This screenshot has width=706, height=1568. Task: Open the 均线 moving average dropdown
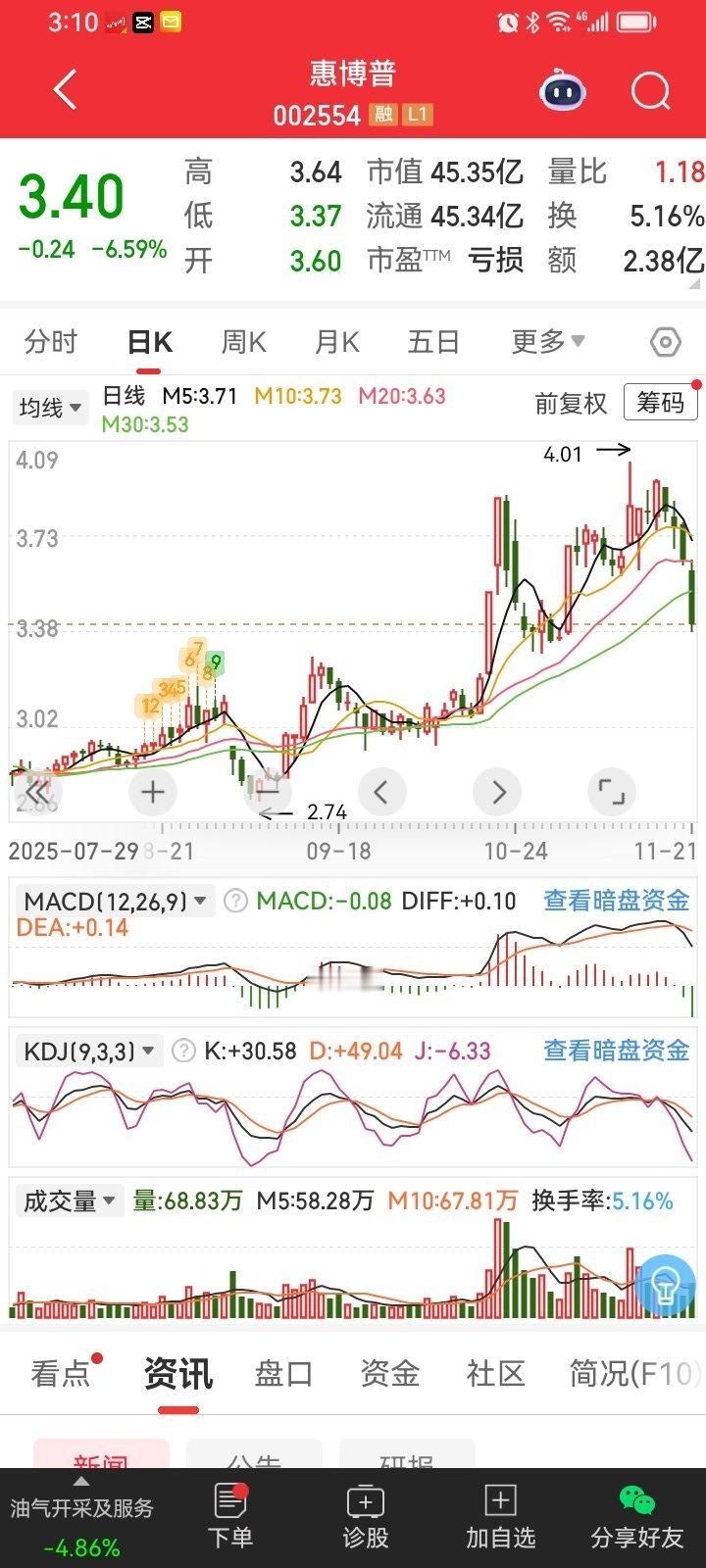(x=49, y=408)
